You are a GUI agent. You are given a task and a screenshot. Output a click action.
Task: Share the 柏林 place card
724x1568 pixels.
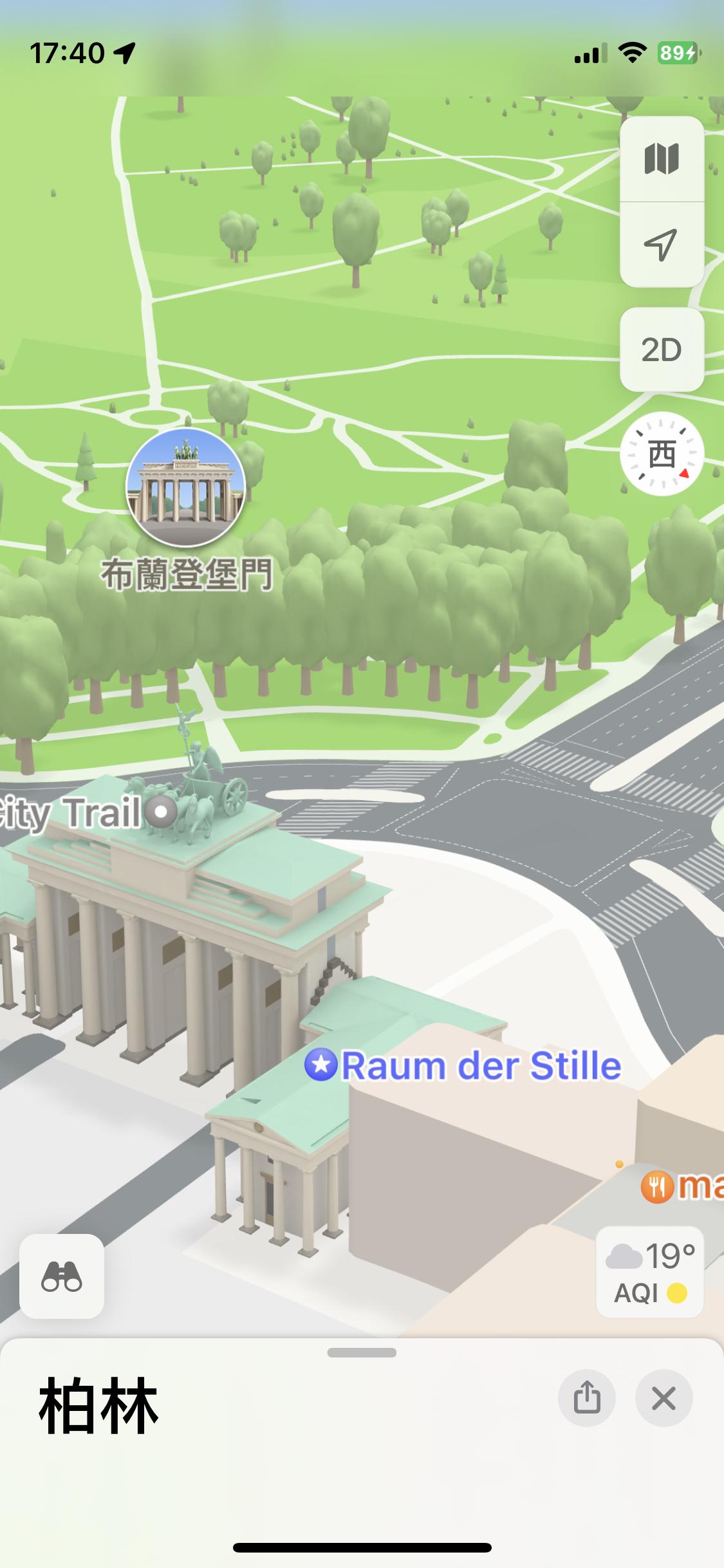coord(586,1398)
